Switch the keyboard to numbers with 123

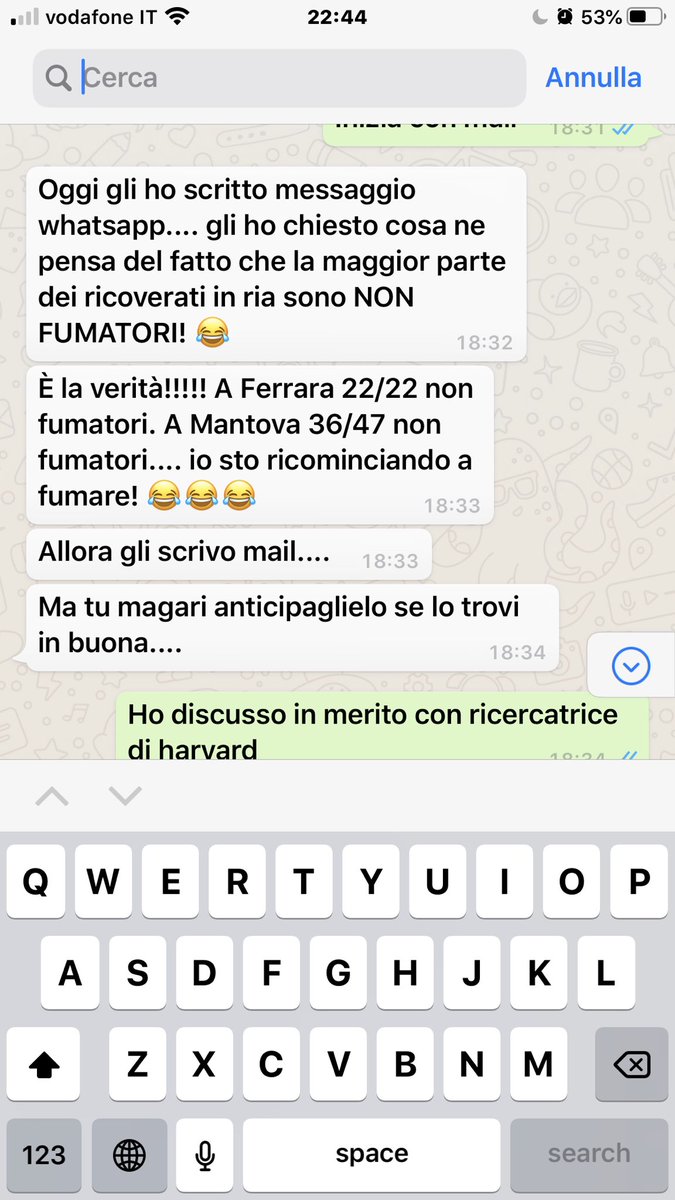click(43, 1154)
